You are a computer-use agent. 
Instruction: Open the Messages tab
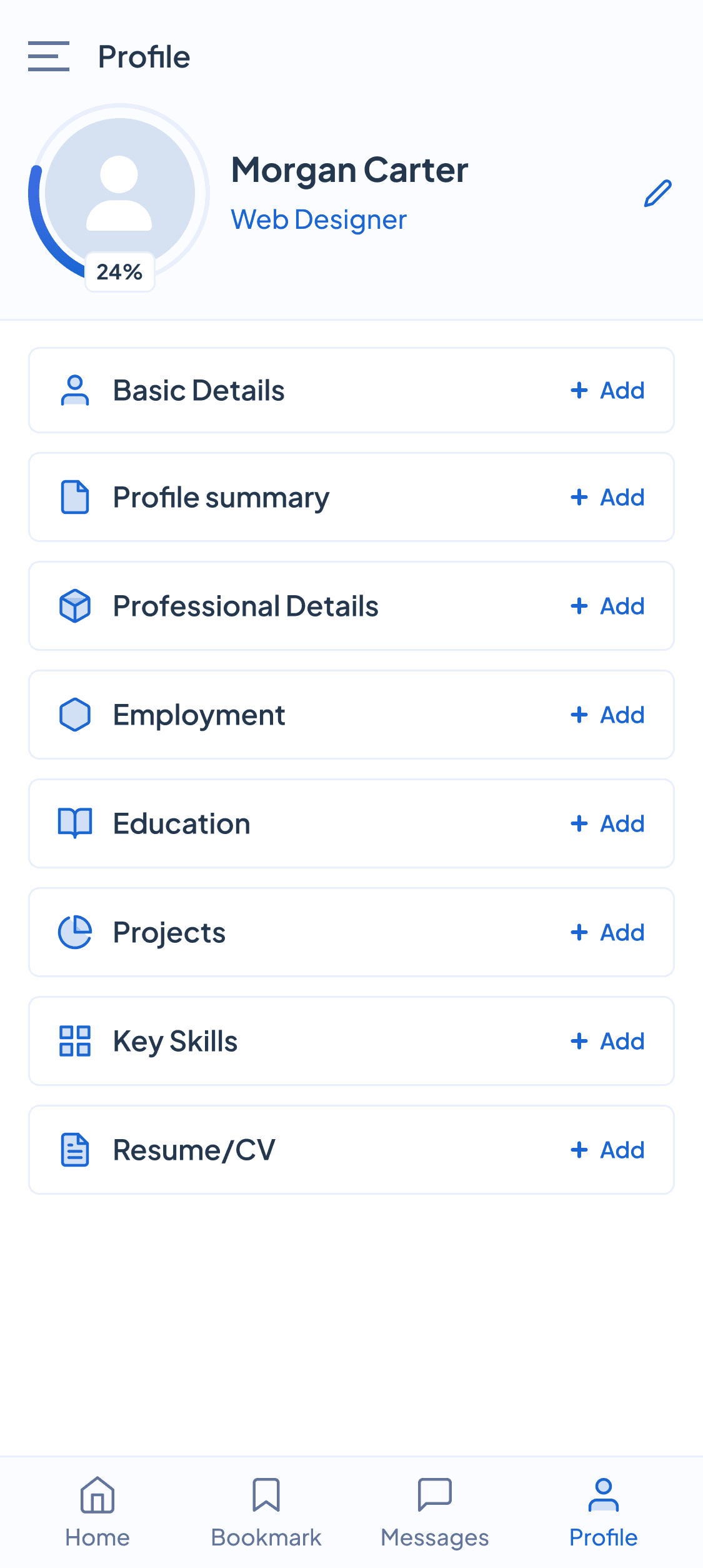(435, 1510)
